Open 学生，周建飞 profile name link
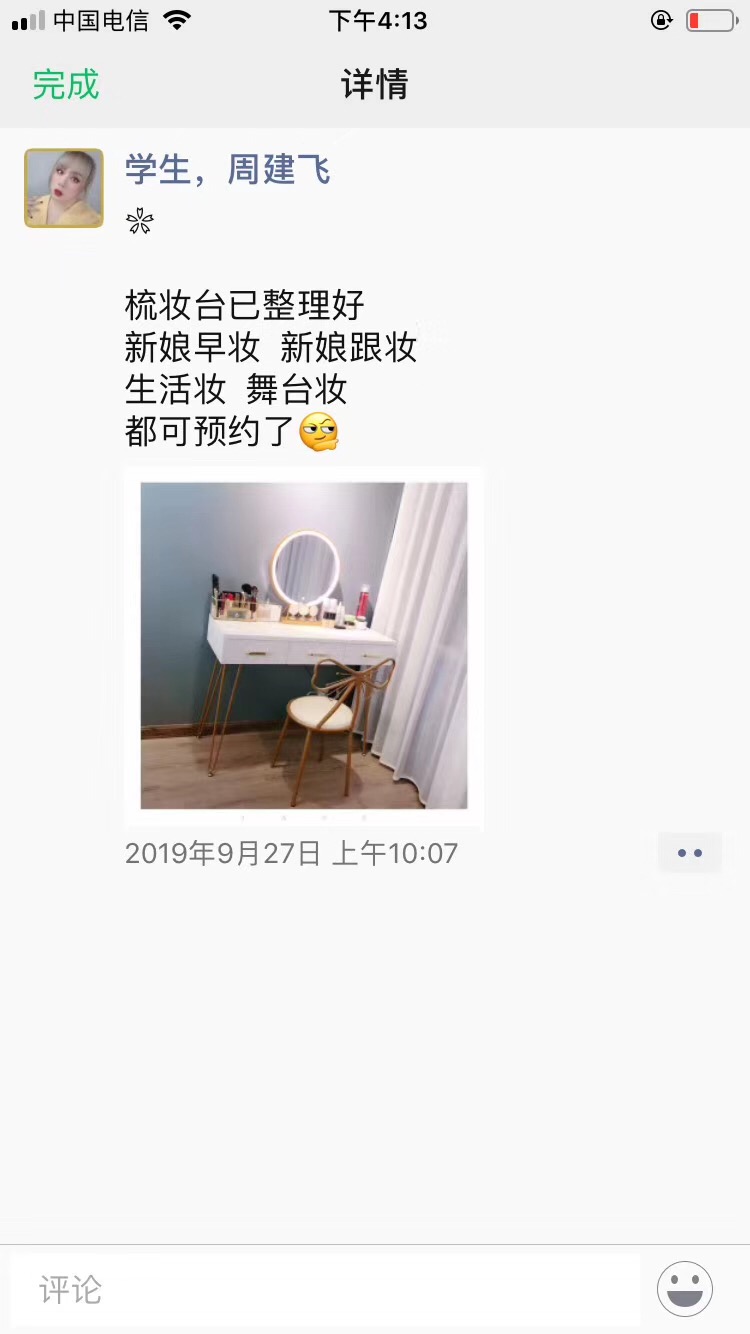Viewport: 750px width, 1334px height. click(228, 170)
